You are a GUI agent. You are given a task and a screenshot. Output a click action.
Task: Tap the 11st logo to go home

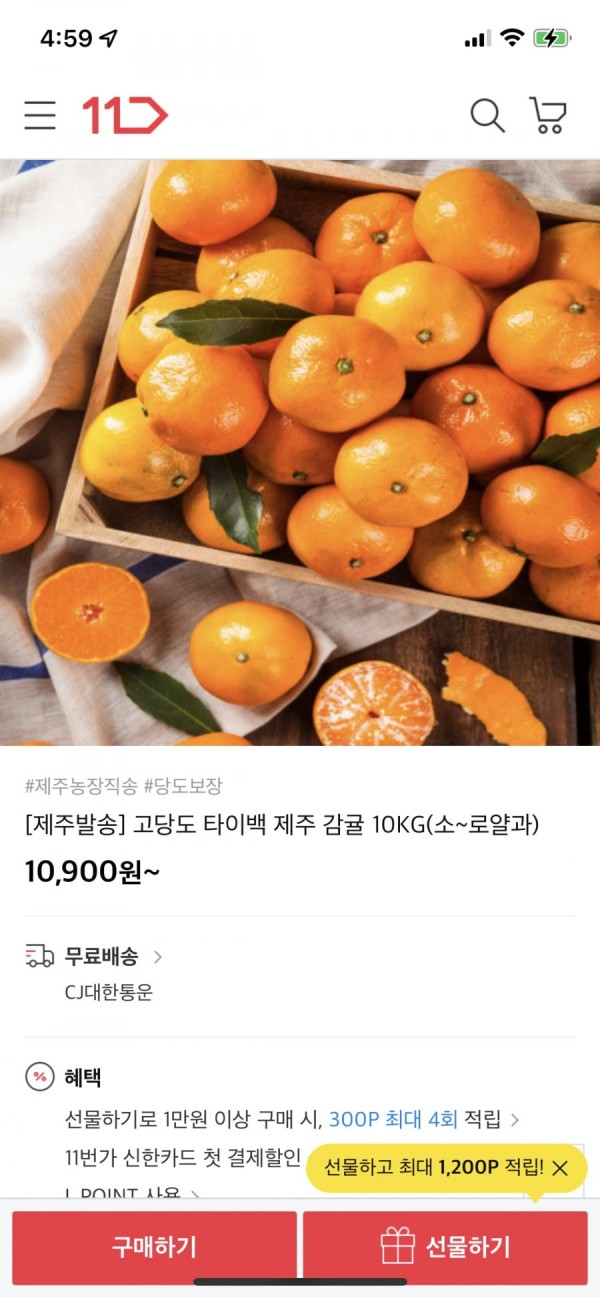[x=124, y=116]
